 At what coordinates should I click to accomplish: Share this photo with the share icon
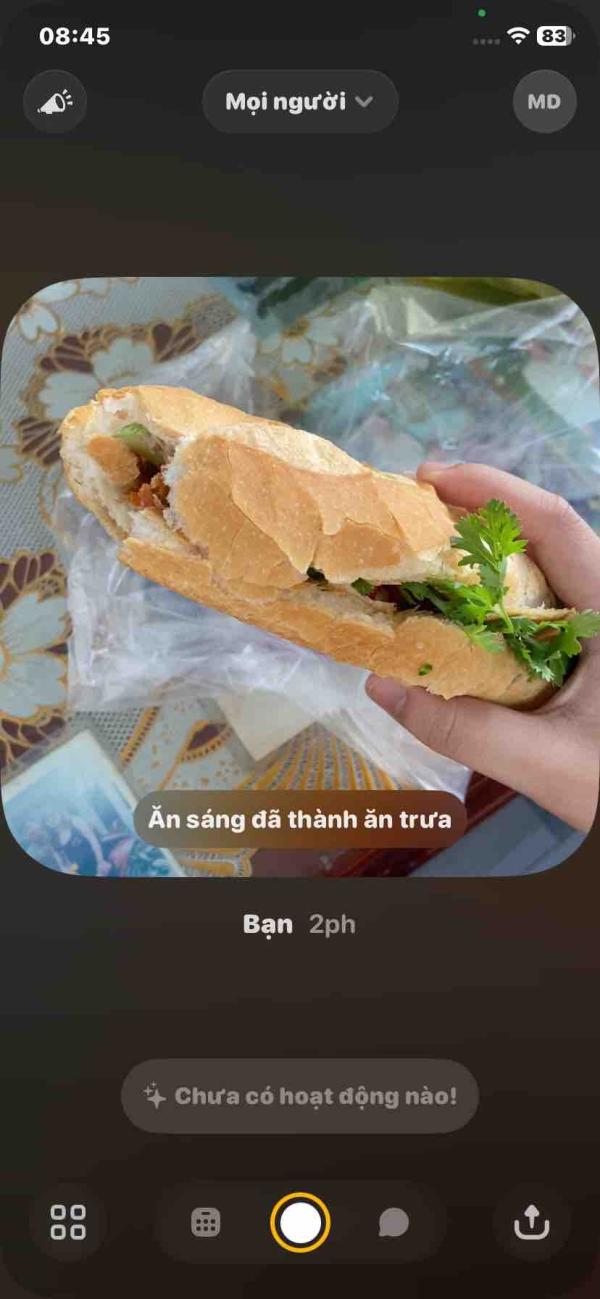tap(531, 1221)
